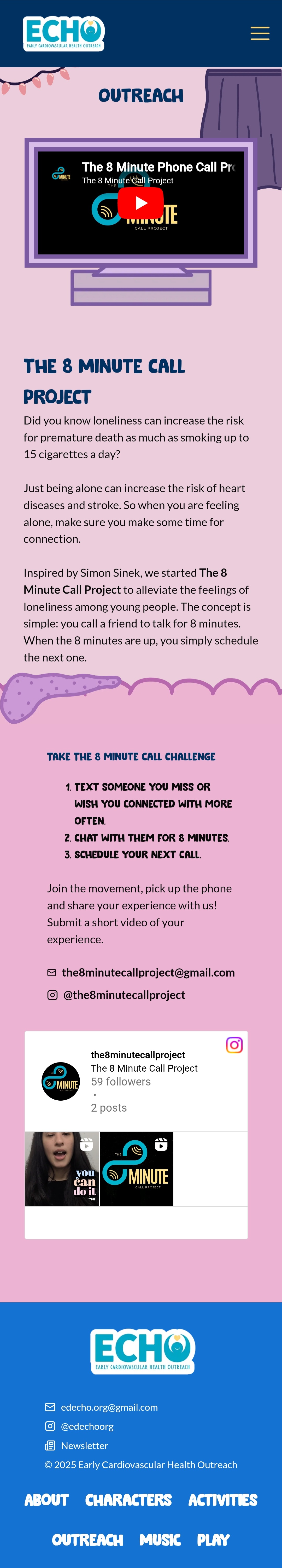Email edecho.org@gmail.com from the footer
The height and width of the screenshot is (1568, 282).
pyautogui.click(x=109, y=1407)
